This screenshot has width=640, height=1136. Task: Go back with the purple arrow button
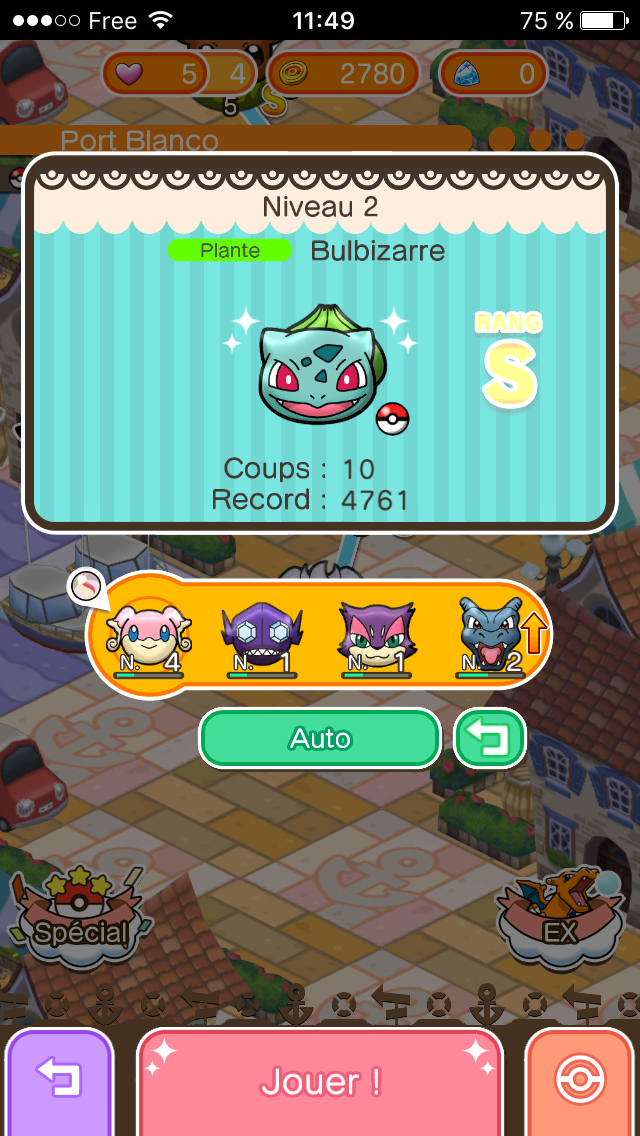(60, 1082)
